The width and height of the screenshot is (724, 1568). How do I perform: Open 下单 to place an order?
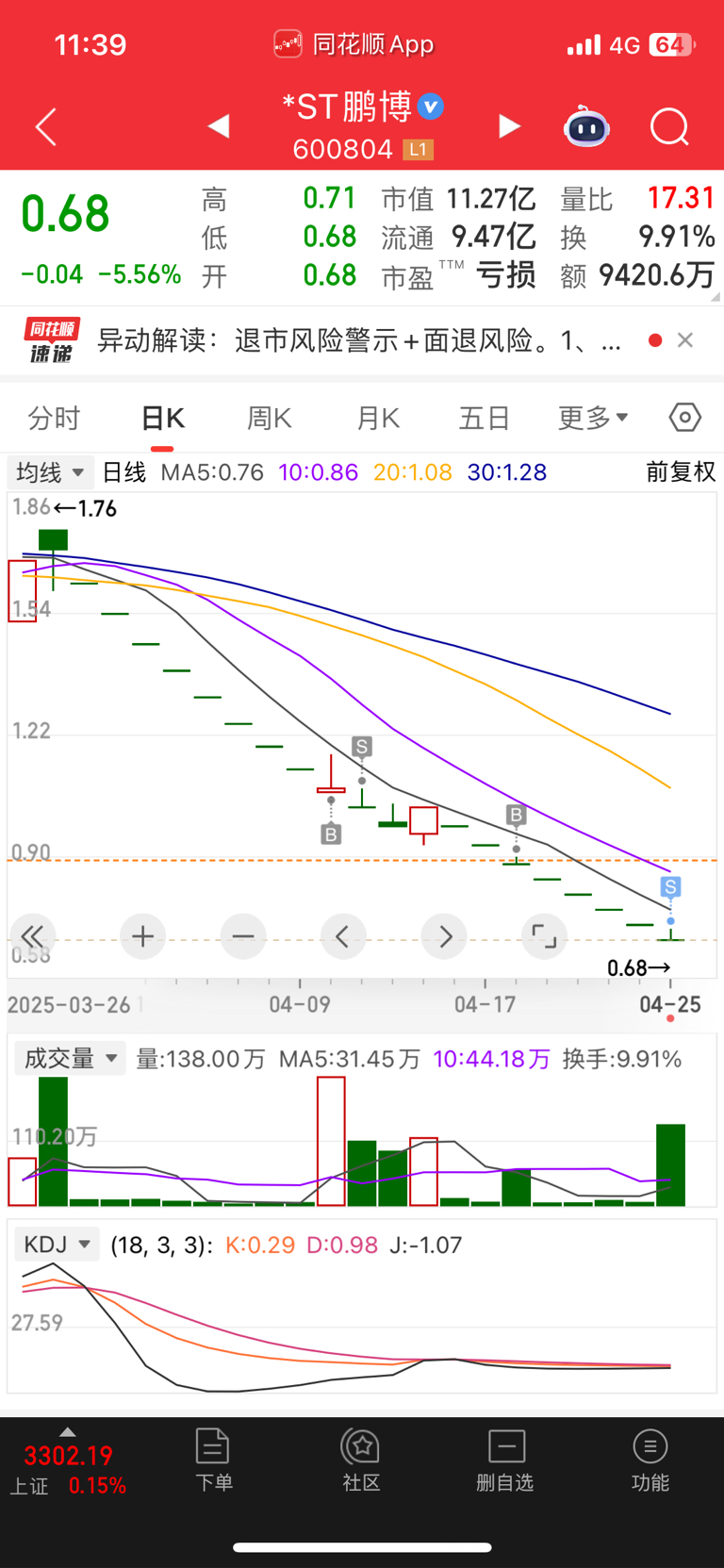coord(213,1460)
